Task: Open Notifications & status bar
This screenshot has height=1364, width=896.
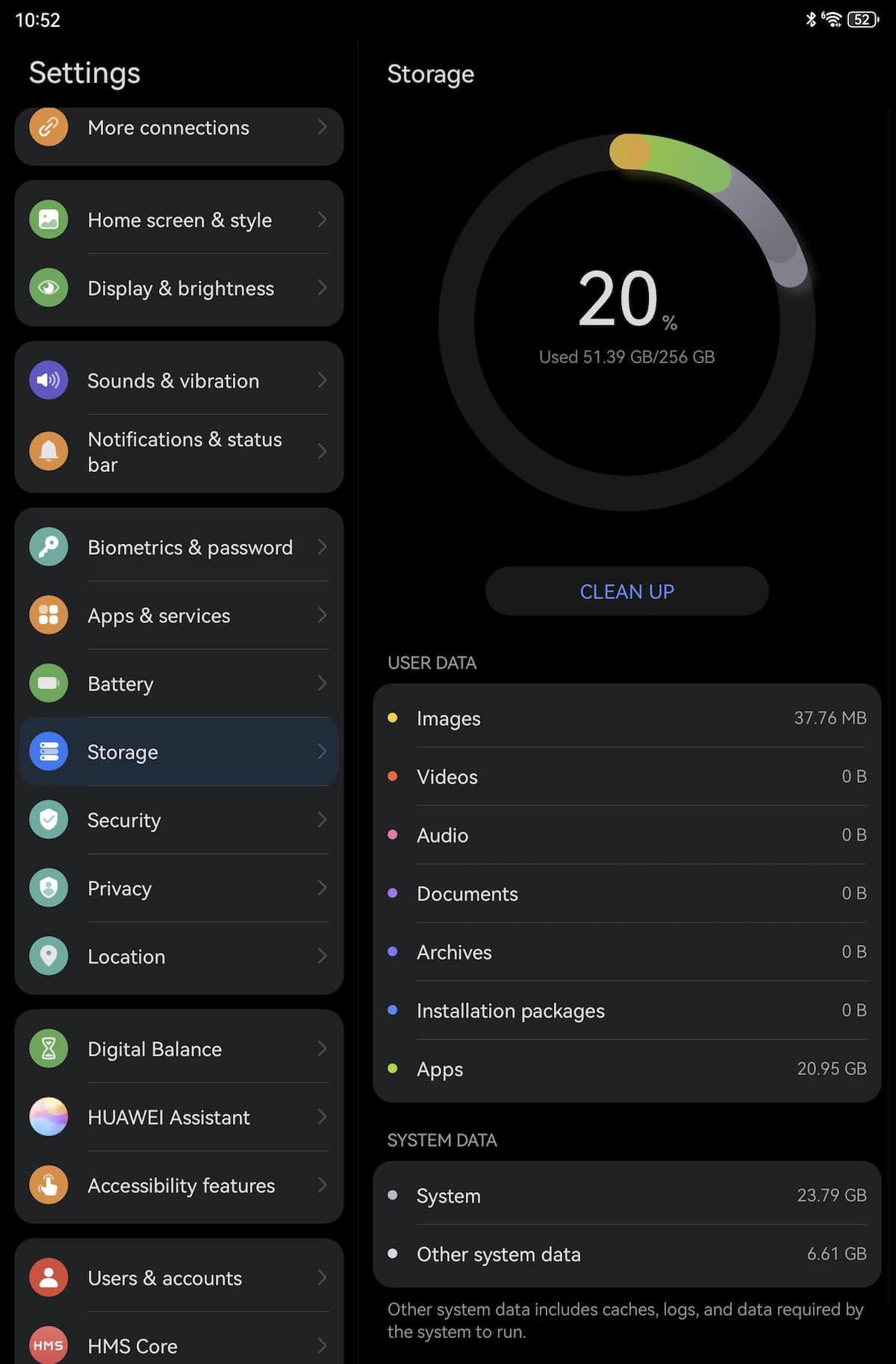Action: [179, 451]
